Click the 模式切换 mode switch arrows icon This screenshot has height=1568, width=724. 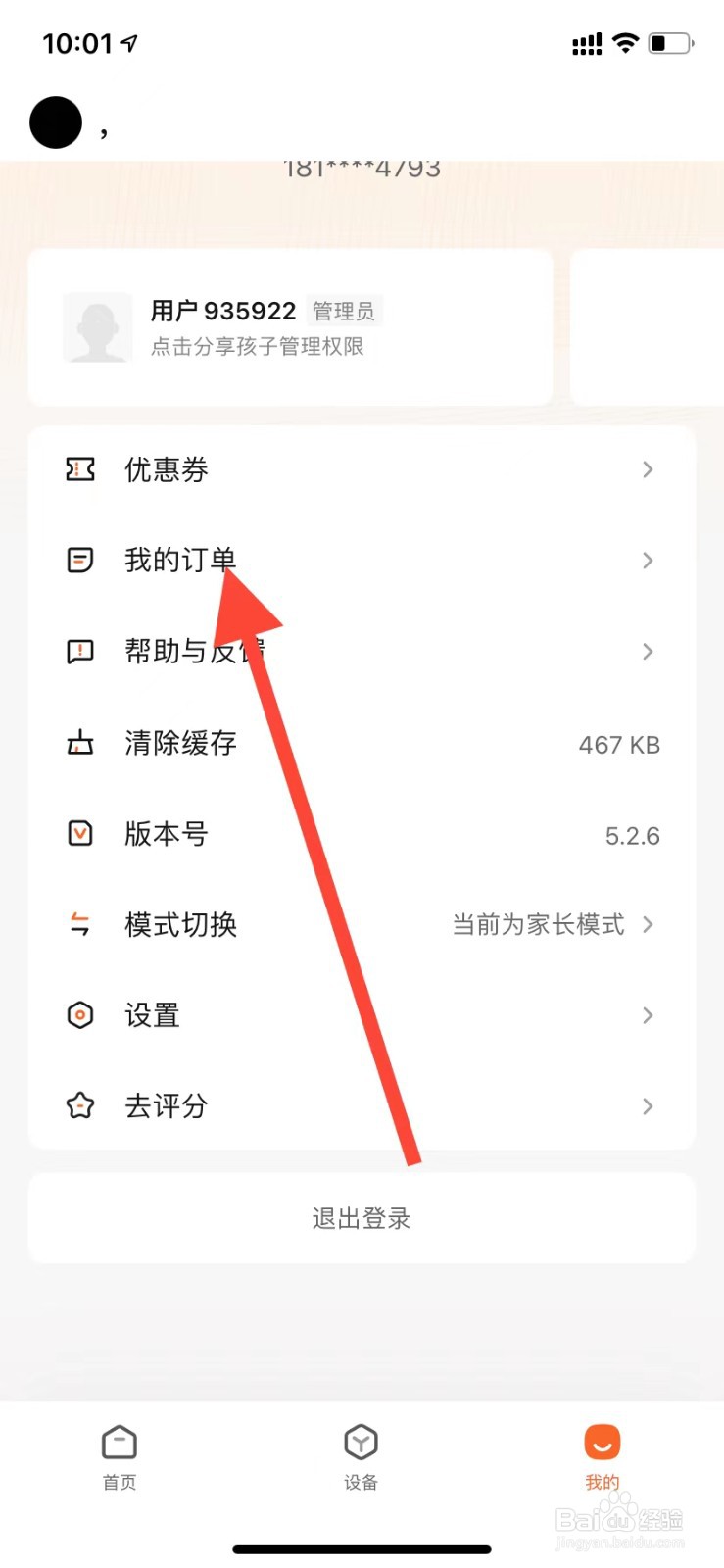[x=80, y=924]
